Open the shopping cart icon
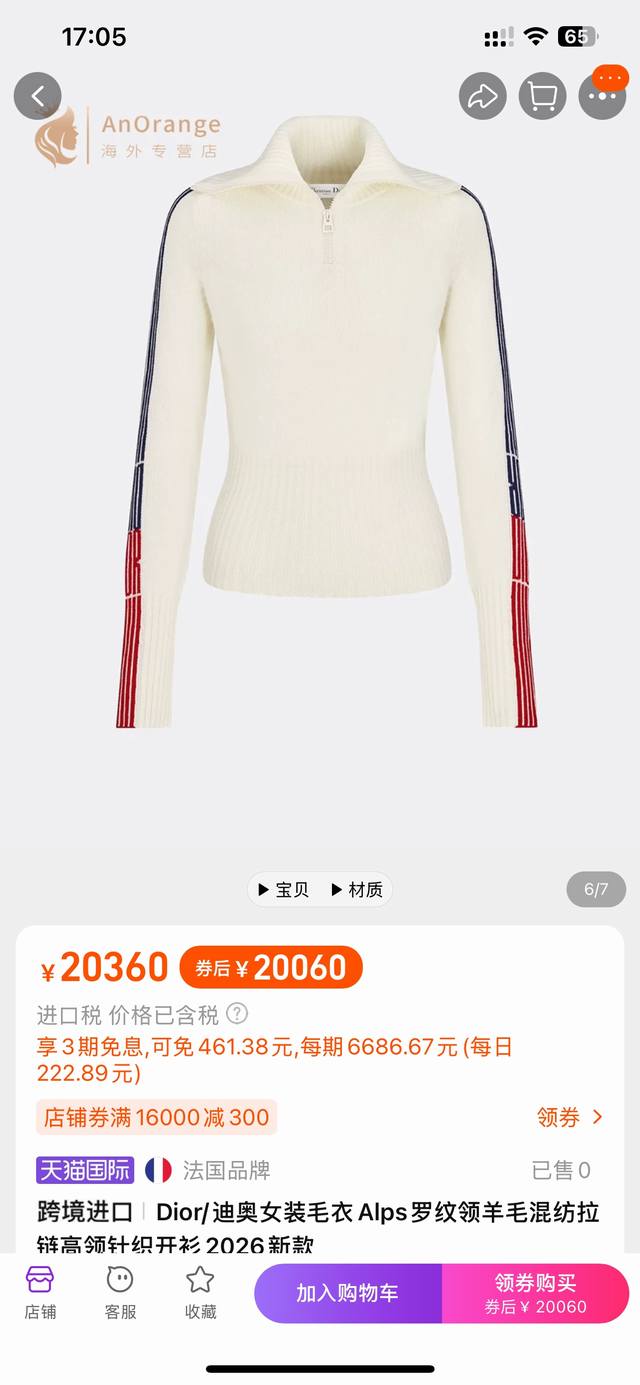 click(x=542, y=96)
